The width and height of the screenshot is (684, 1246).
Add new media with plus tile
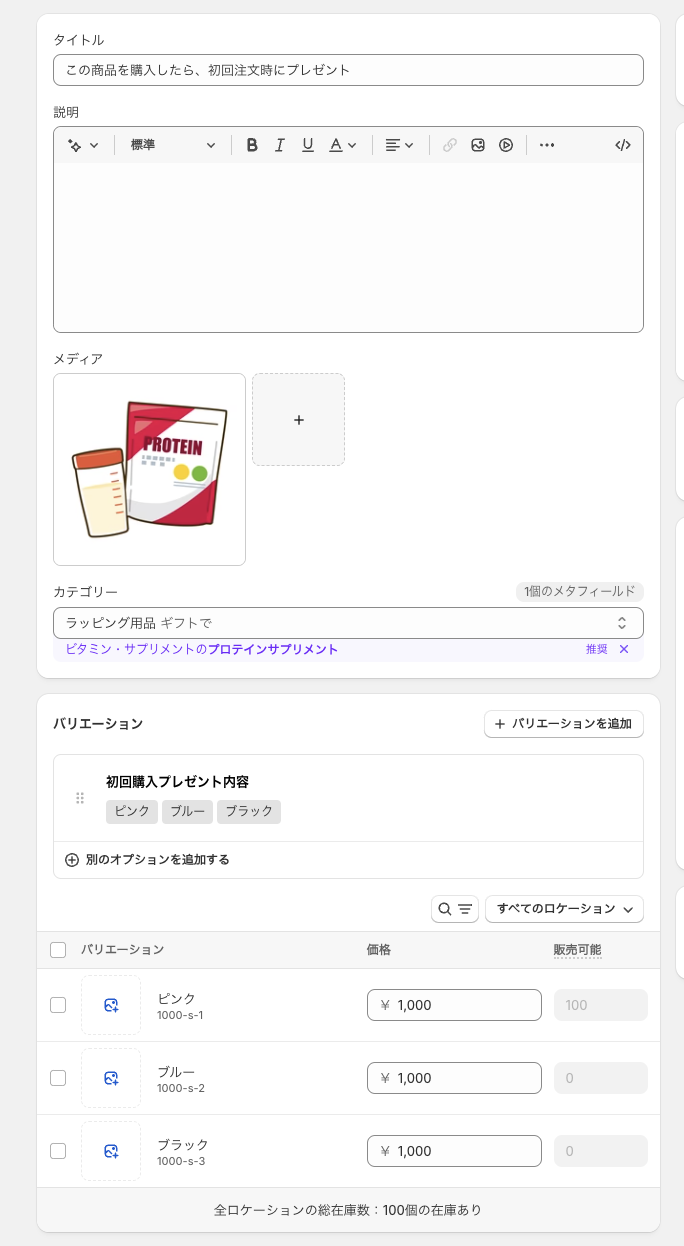pyautogui.click(x=298, y=420)
